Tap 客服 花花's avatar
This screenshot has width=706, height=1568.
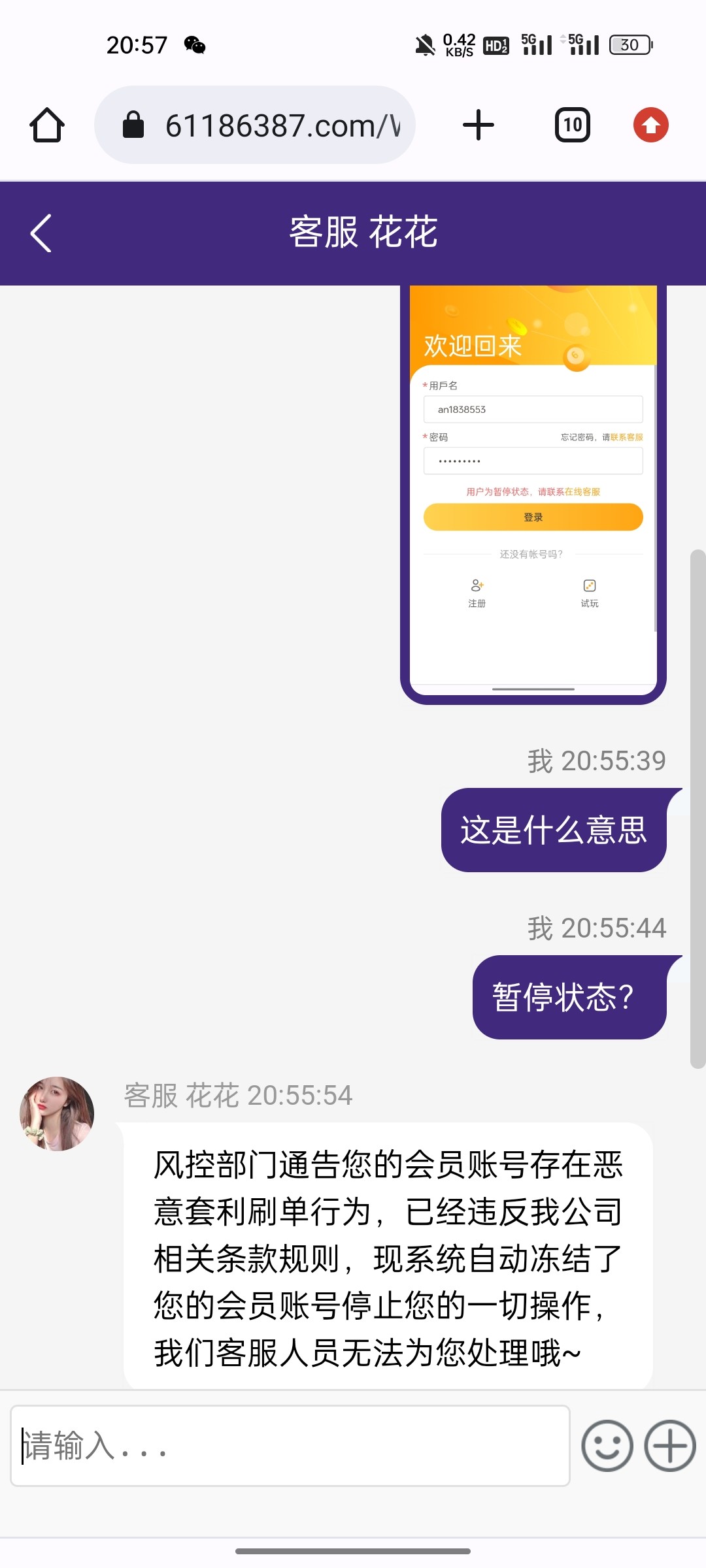(x=57, y=1113)
